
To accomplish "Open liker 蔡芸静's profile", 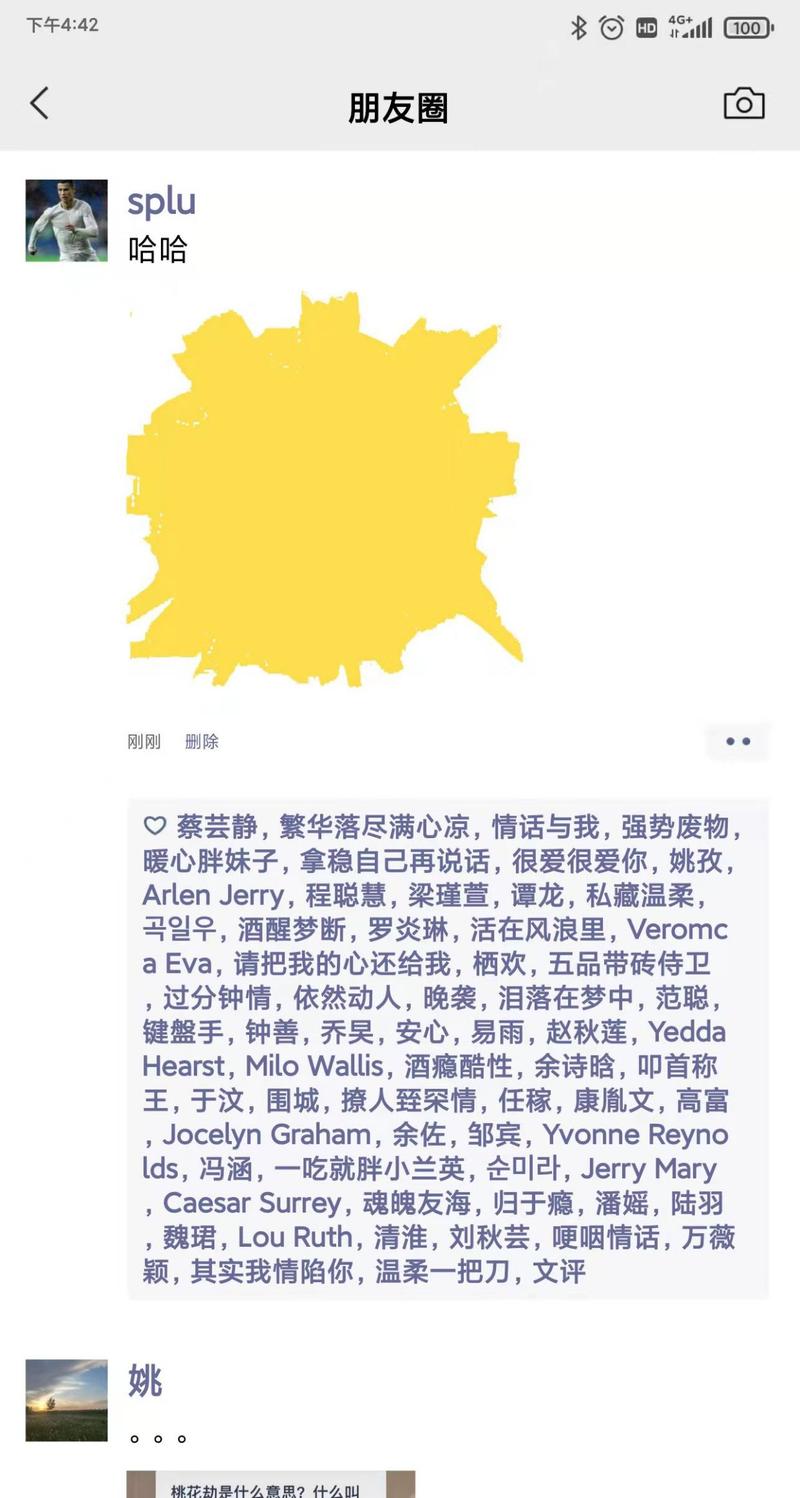I will coord(217,827).
